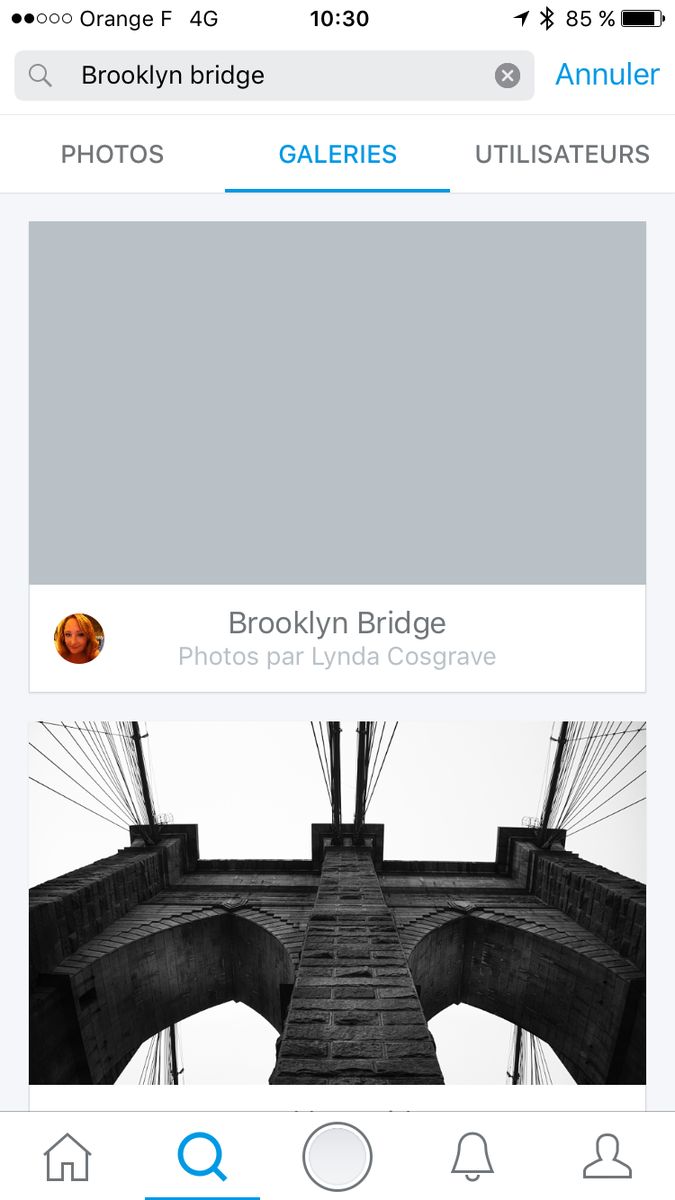Open the notifications bell
The height and width of the screenshot is (1200, 675).
472,1157
